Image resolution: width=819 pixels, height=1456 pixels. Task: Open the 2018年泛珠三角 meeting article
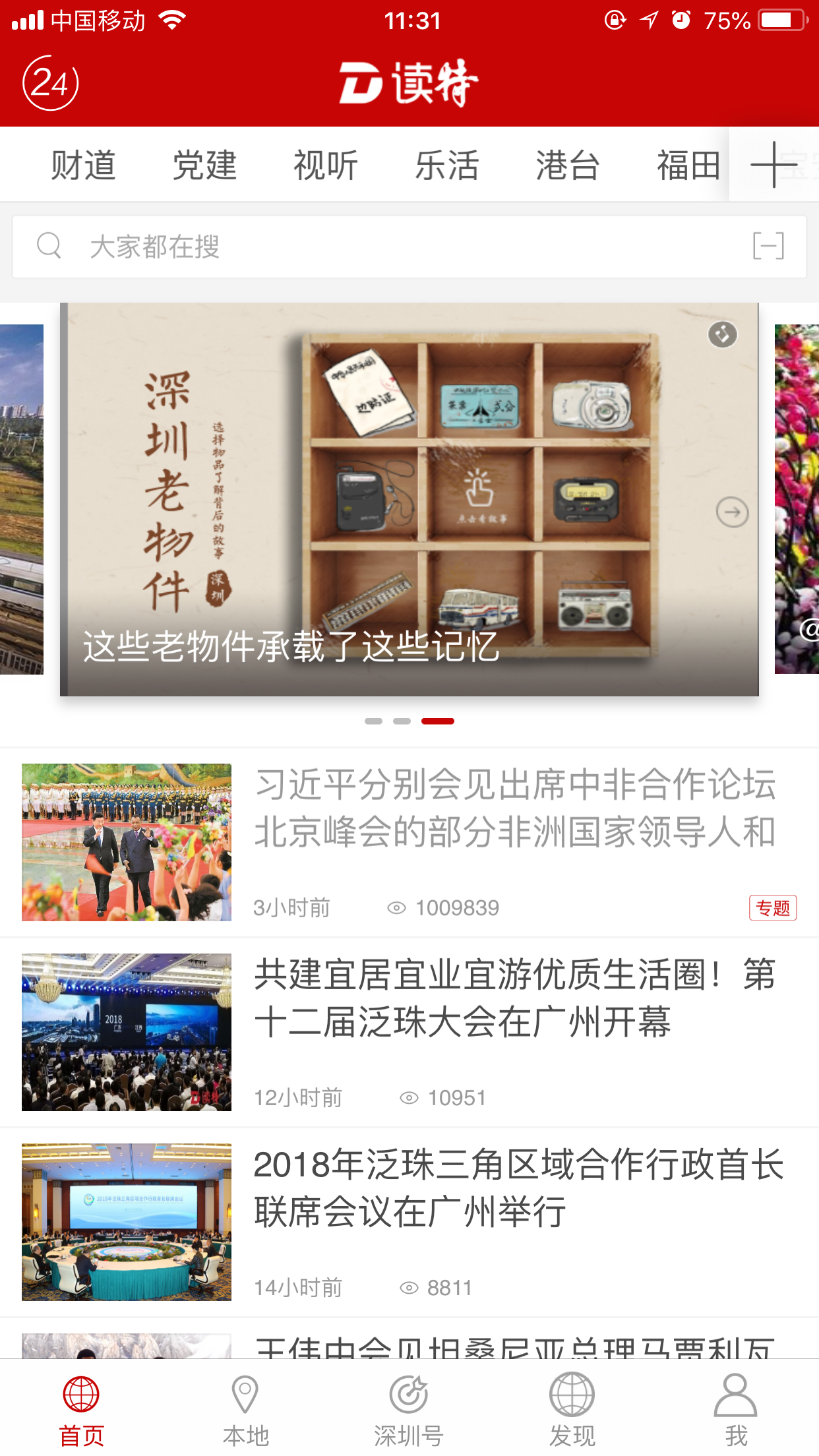518,1188
